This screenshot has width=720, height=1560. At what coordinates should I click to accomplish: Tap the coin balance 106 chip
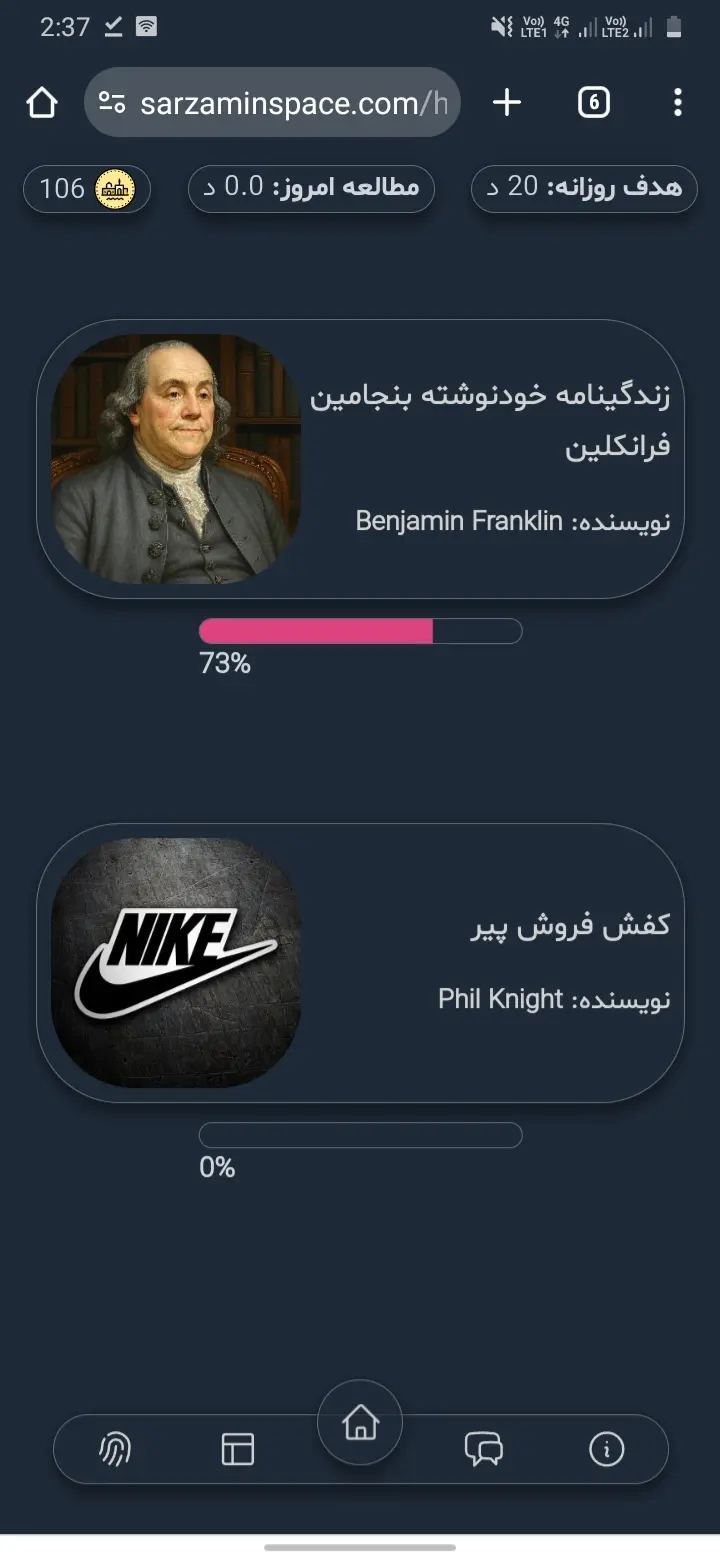click(87, 188)
